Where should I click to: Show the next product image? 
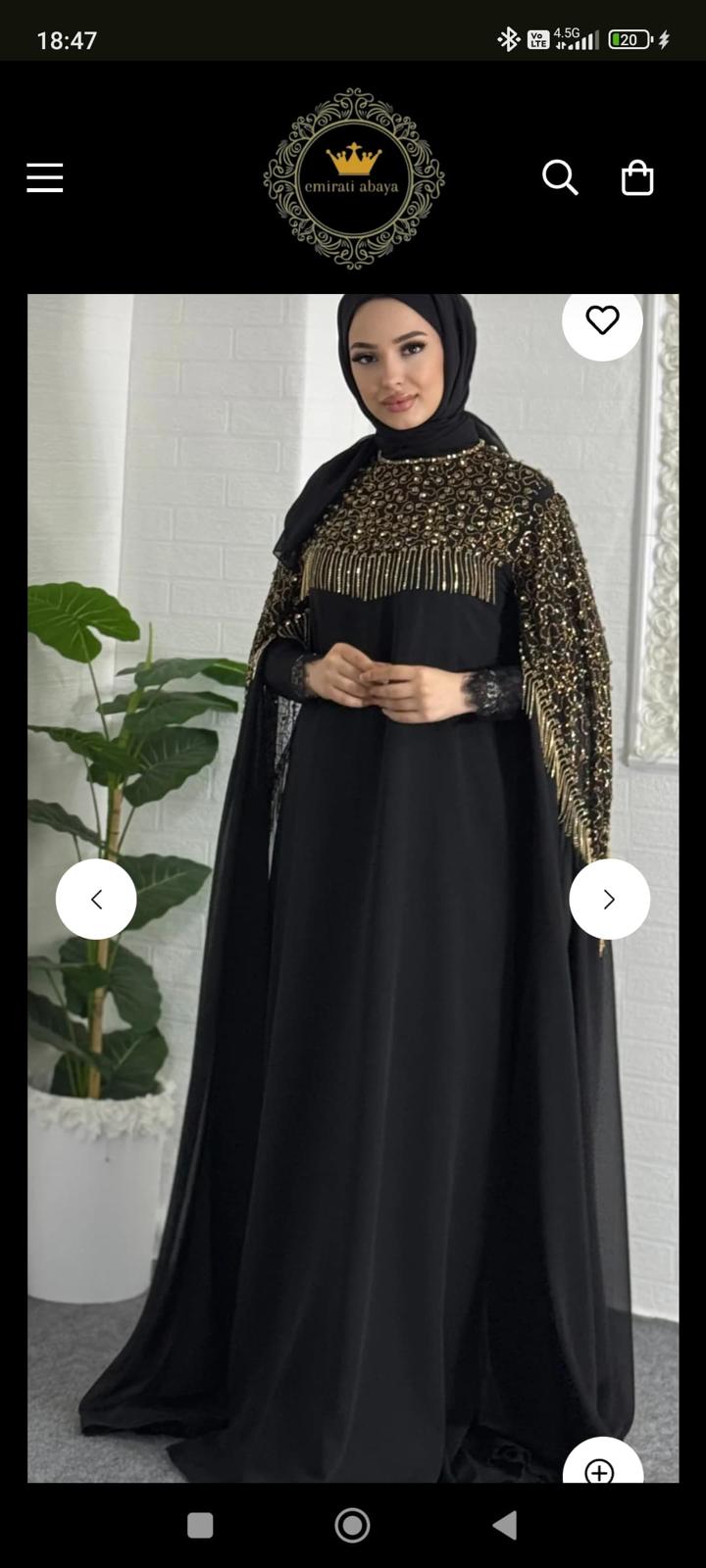point(609,899)
